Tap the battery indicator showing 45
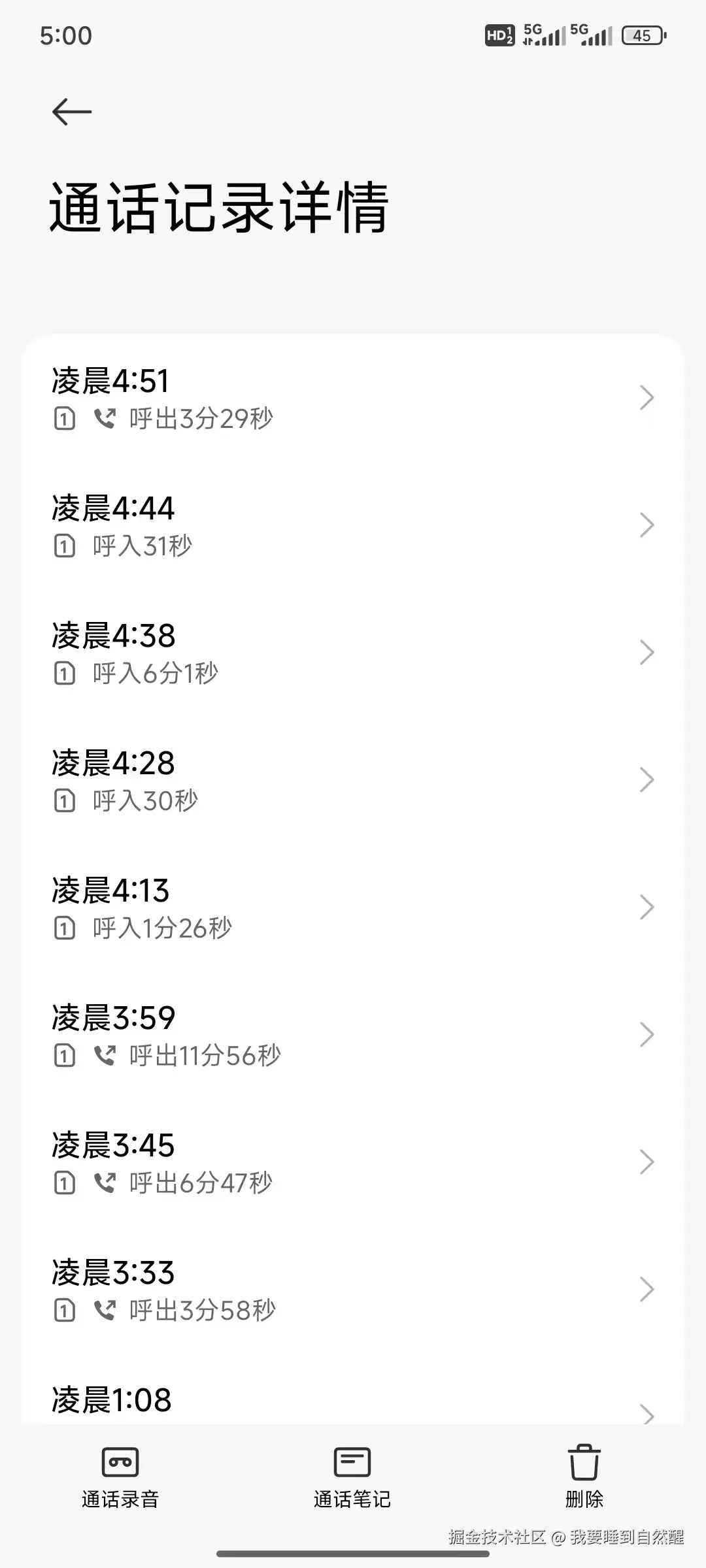Screen dimensions: 706x1568 pos(643,34)
